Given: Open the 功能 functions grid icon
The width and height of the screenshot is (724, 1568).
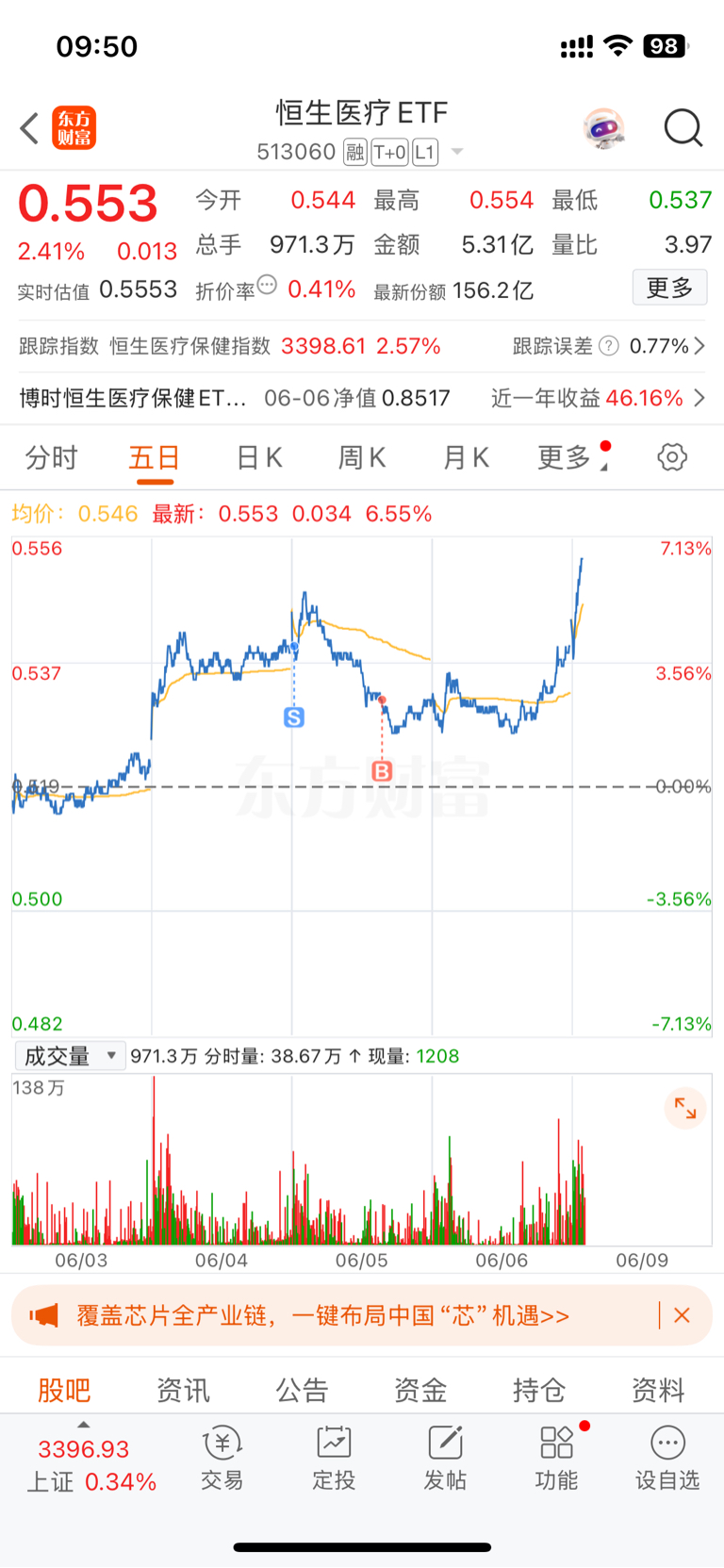Looking at the screenshot, I should pos(555,1455).
